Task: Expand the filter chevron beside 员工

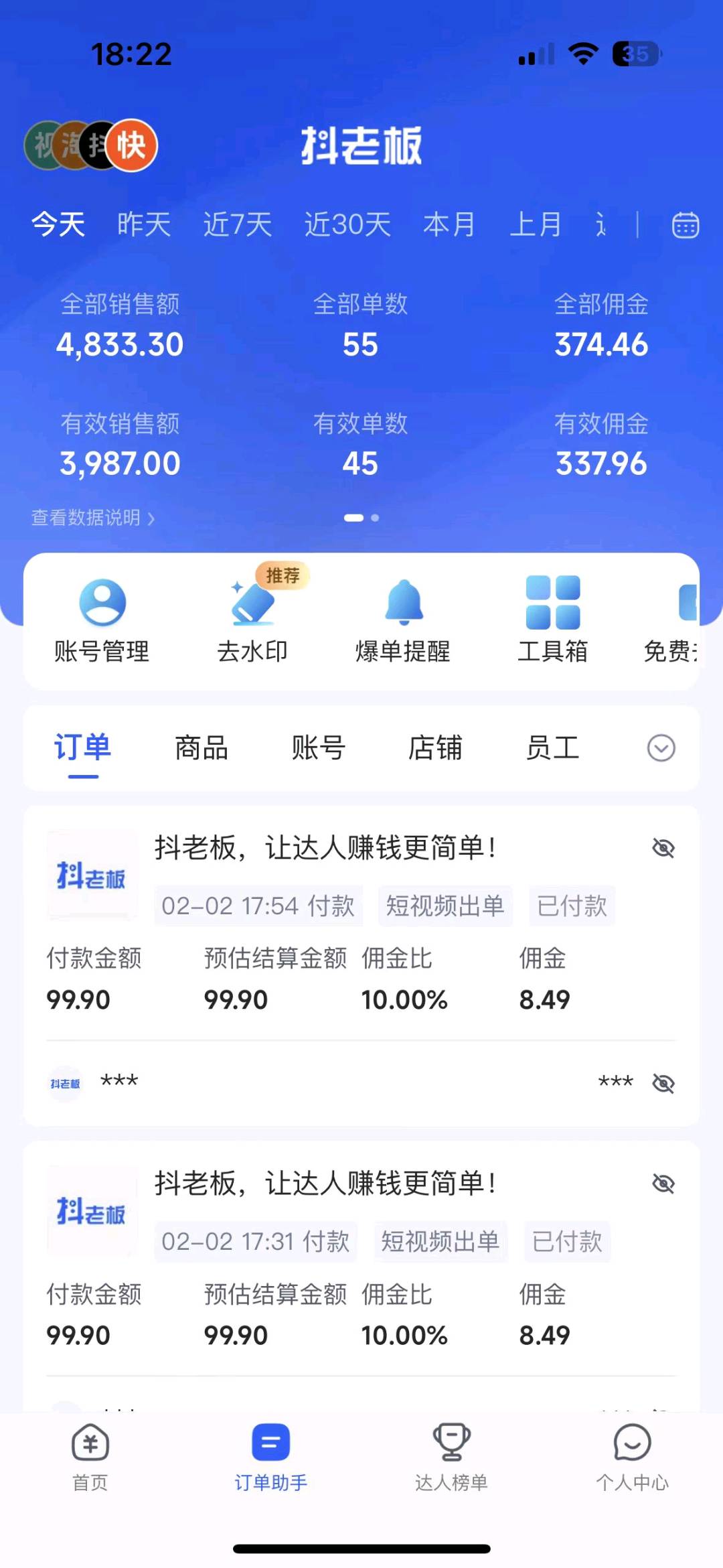Action: 661,748
